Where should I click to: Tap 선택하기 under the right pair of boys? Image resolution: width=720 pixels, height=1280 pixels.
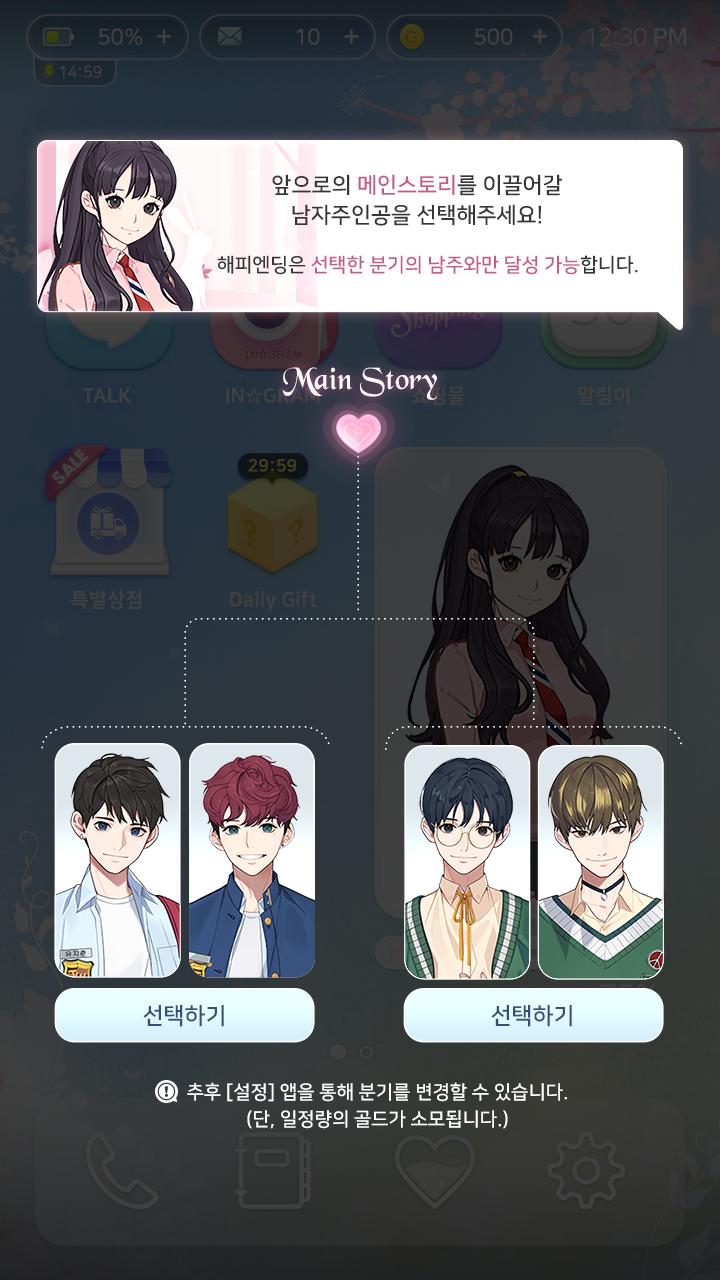pos(533,1016)
